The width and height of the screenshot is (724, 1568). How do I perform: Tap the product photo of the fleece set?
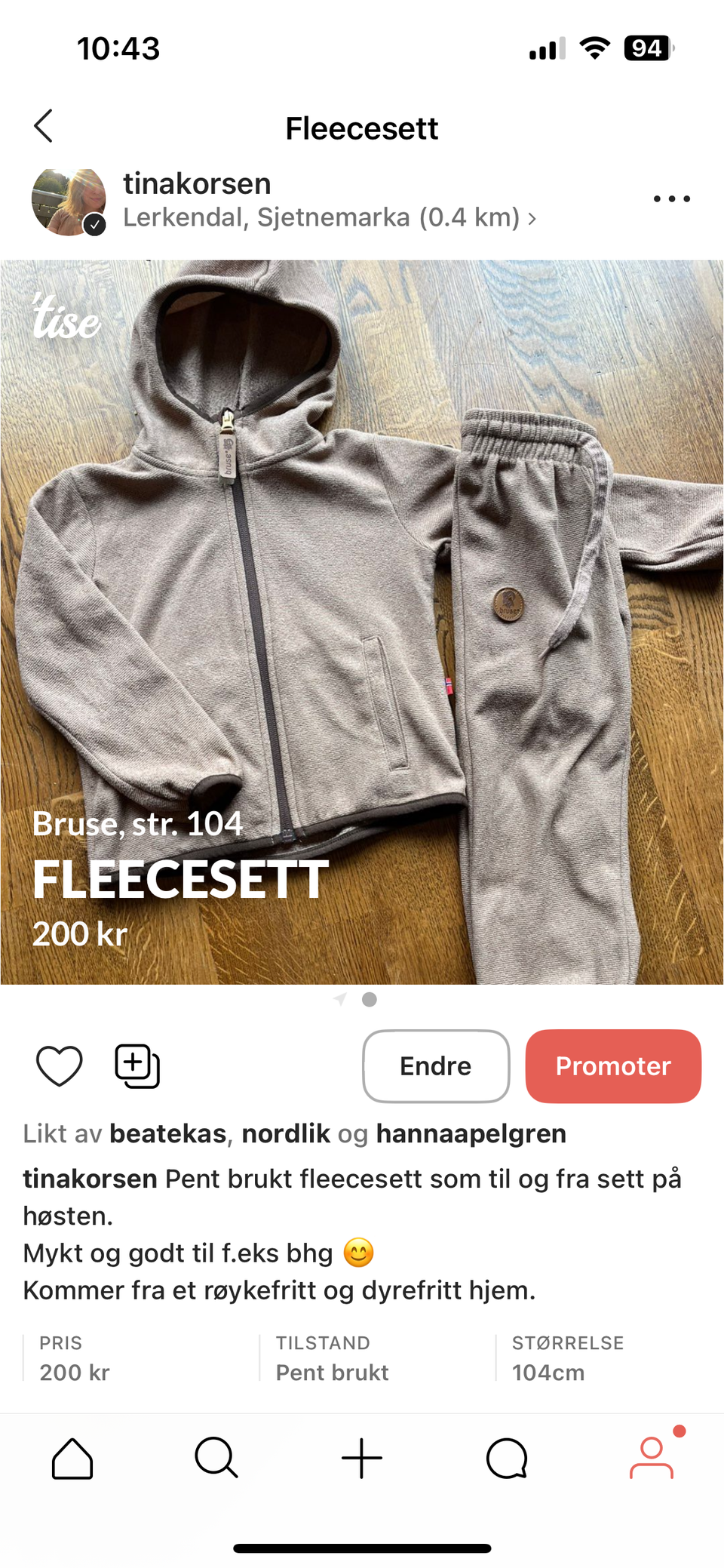362,619
